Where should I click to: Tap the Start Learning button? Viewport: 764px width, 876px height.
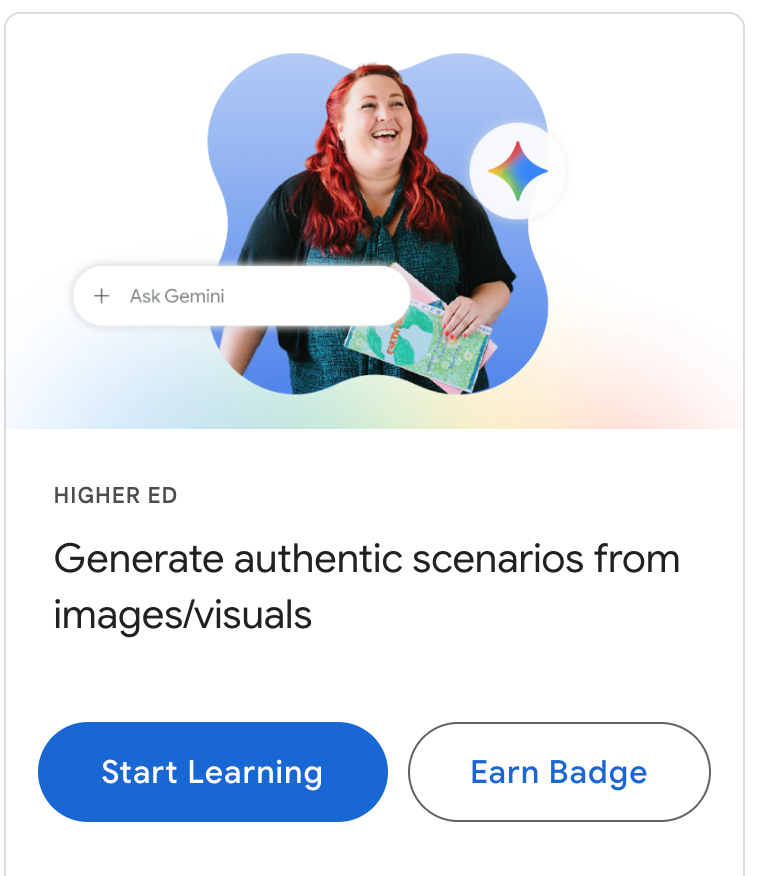click(x=213, y=772)
